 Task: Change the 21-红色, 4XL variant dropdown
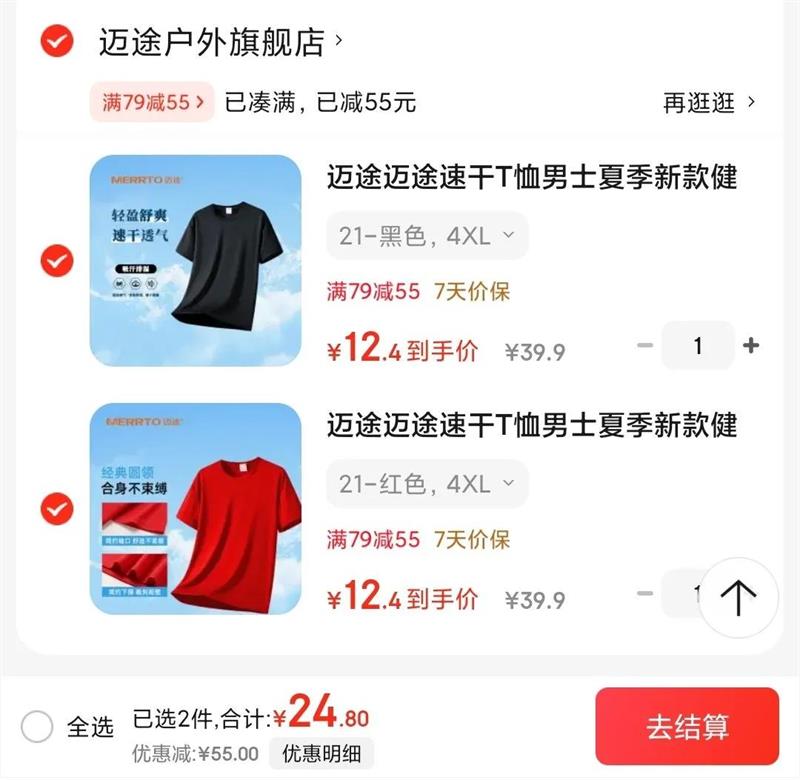pos(427,484)
